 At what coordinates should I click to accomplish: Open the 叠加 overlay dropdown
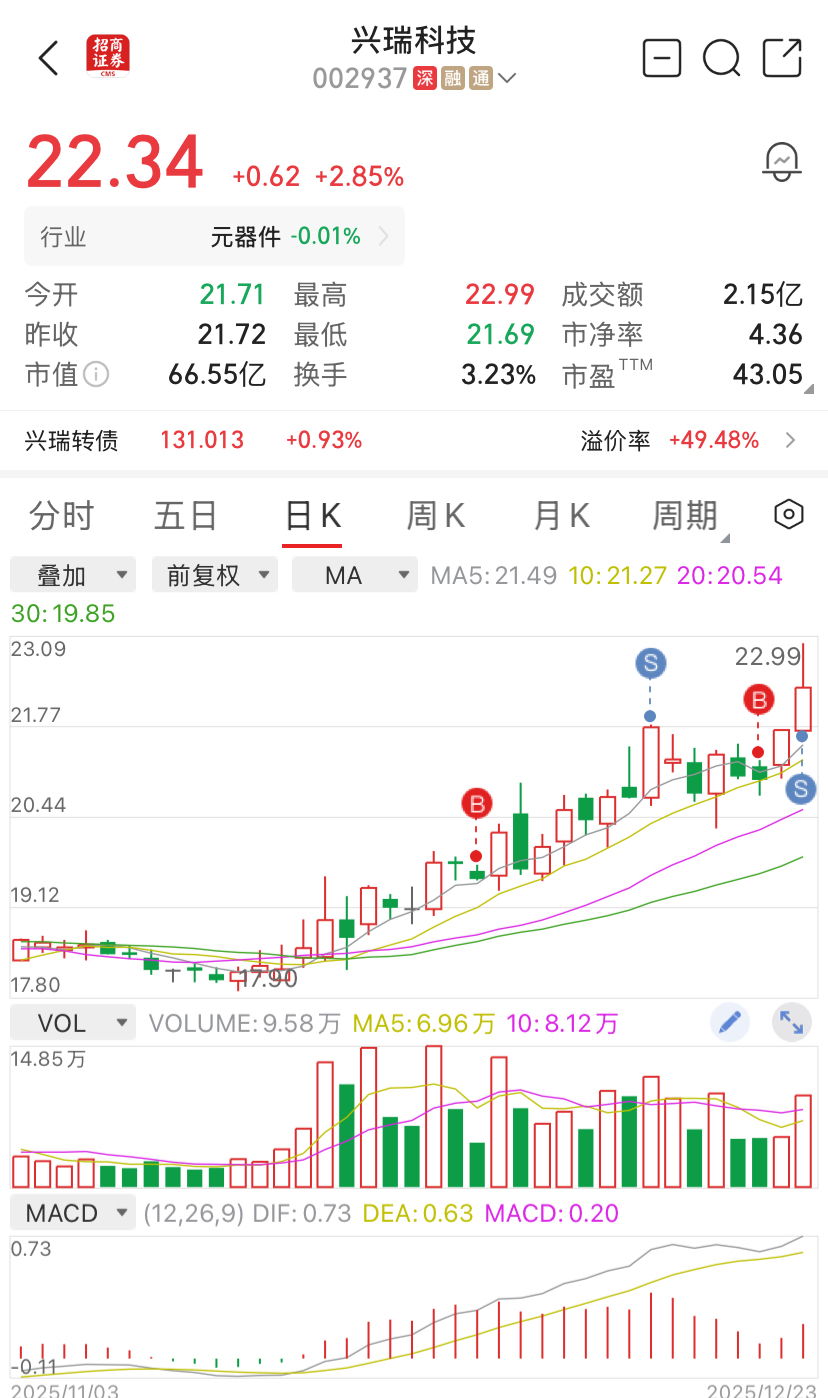click(x=73, y=575)
